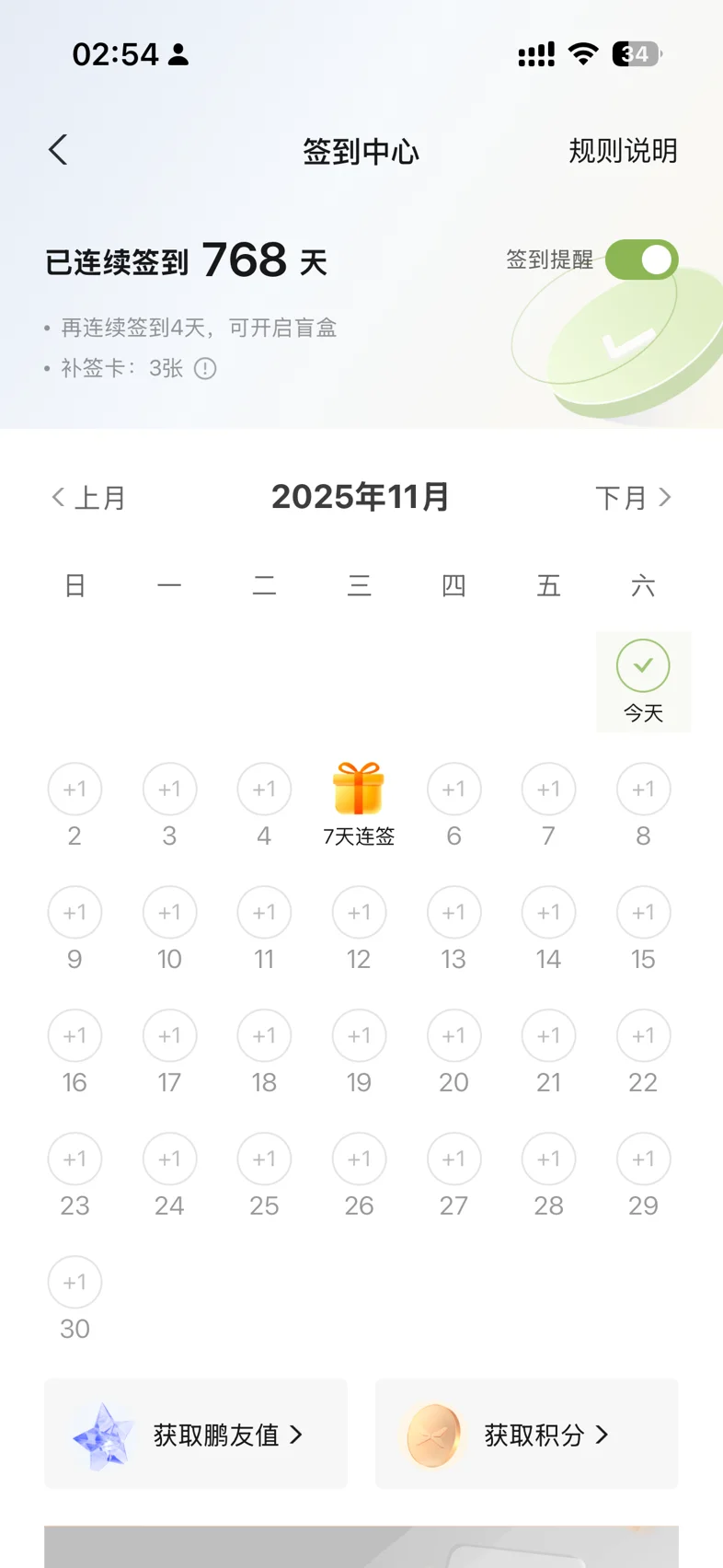Image resolution: width=723 pixels, height=1568 pixels.
Task: Go to next month 下月
Action: tap(634, 498)
